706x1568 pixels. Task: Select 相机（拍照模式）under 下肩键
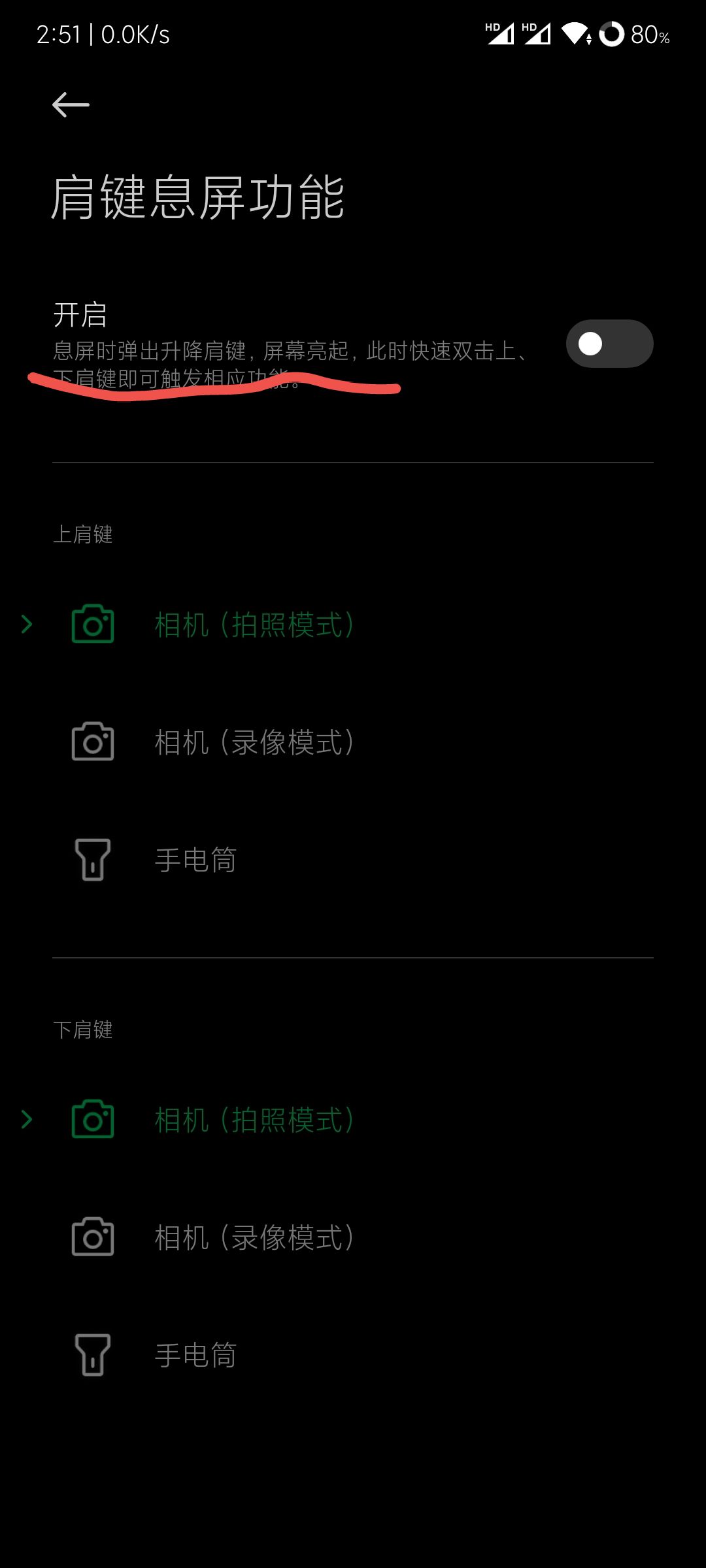click(x=254, y=1120)
